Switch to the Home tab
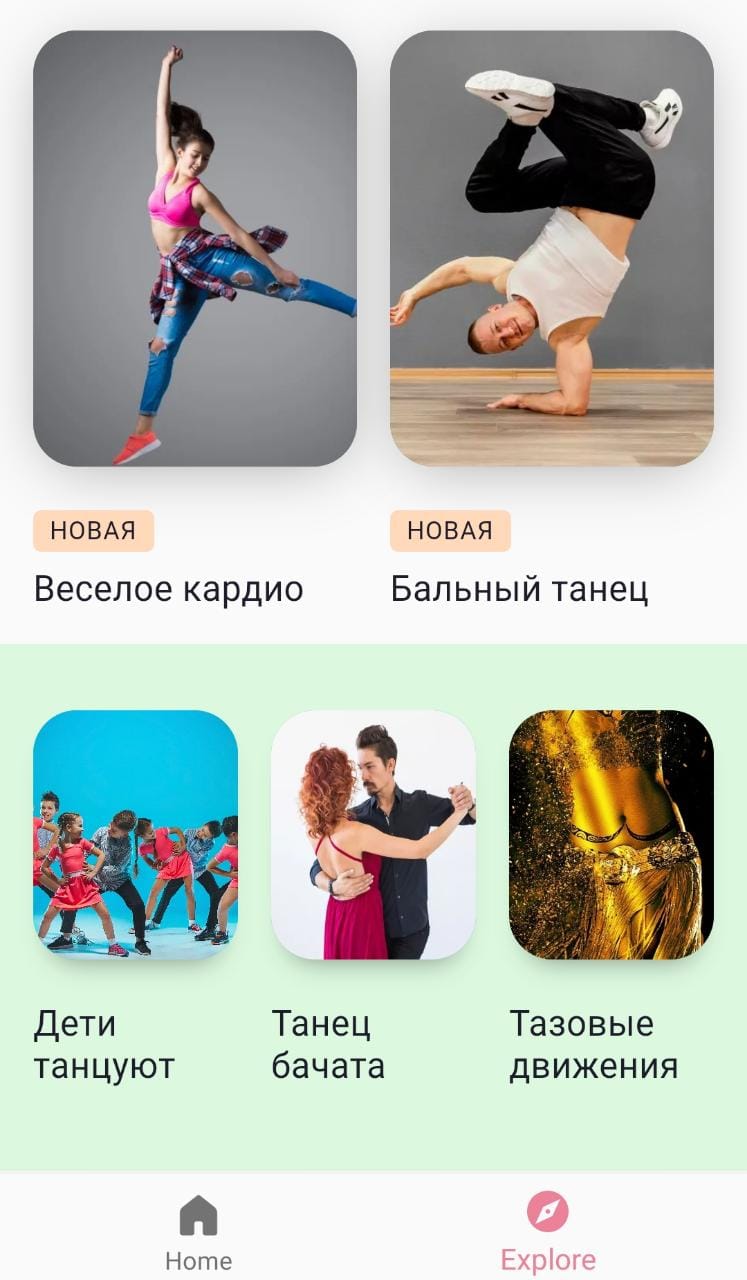 tap(198, 1232)
